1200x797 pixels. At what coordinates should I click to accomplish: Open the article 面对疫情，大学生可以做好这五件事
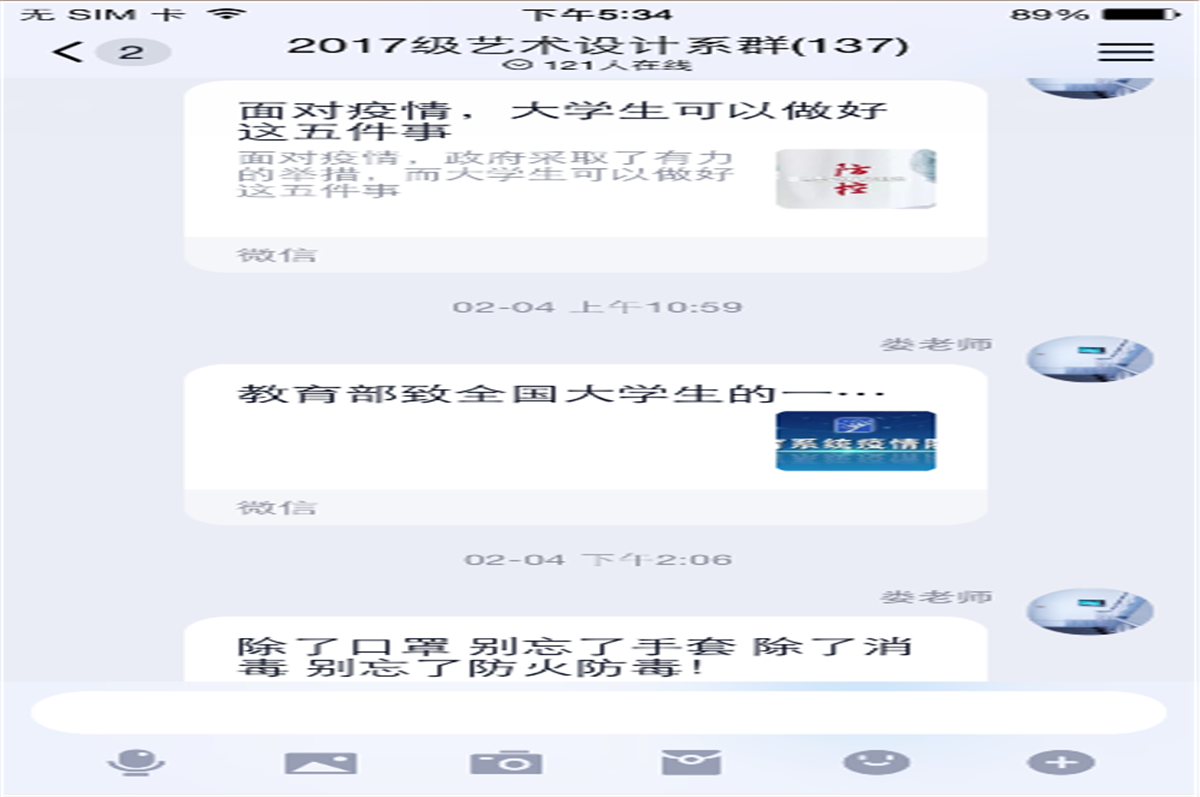point(585,160)
